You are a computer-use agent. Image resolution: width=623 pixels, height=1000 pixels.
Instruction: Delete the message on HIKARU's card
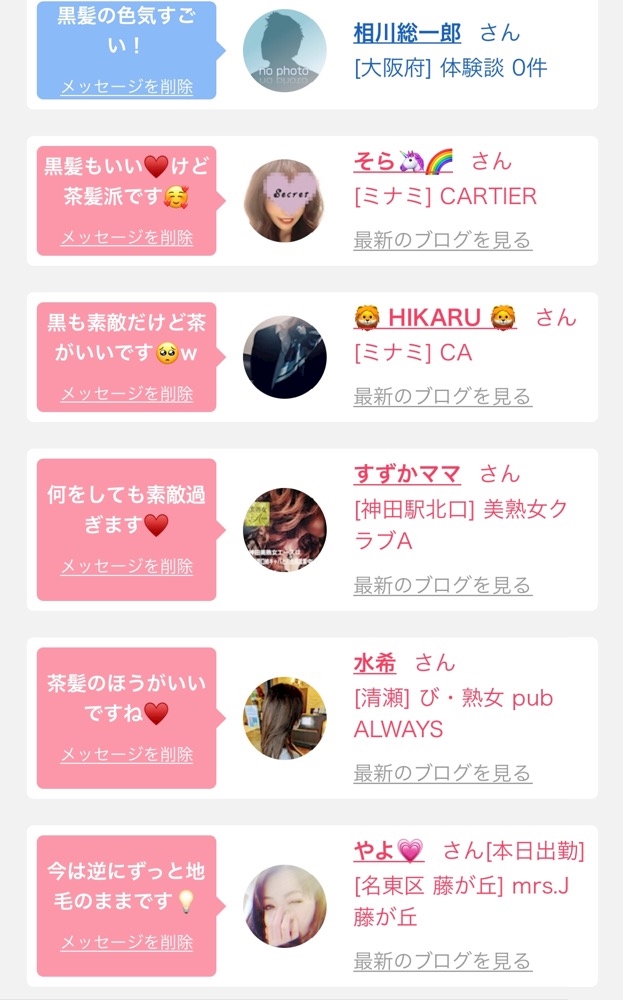point(126,394)
